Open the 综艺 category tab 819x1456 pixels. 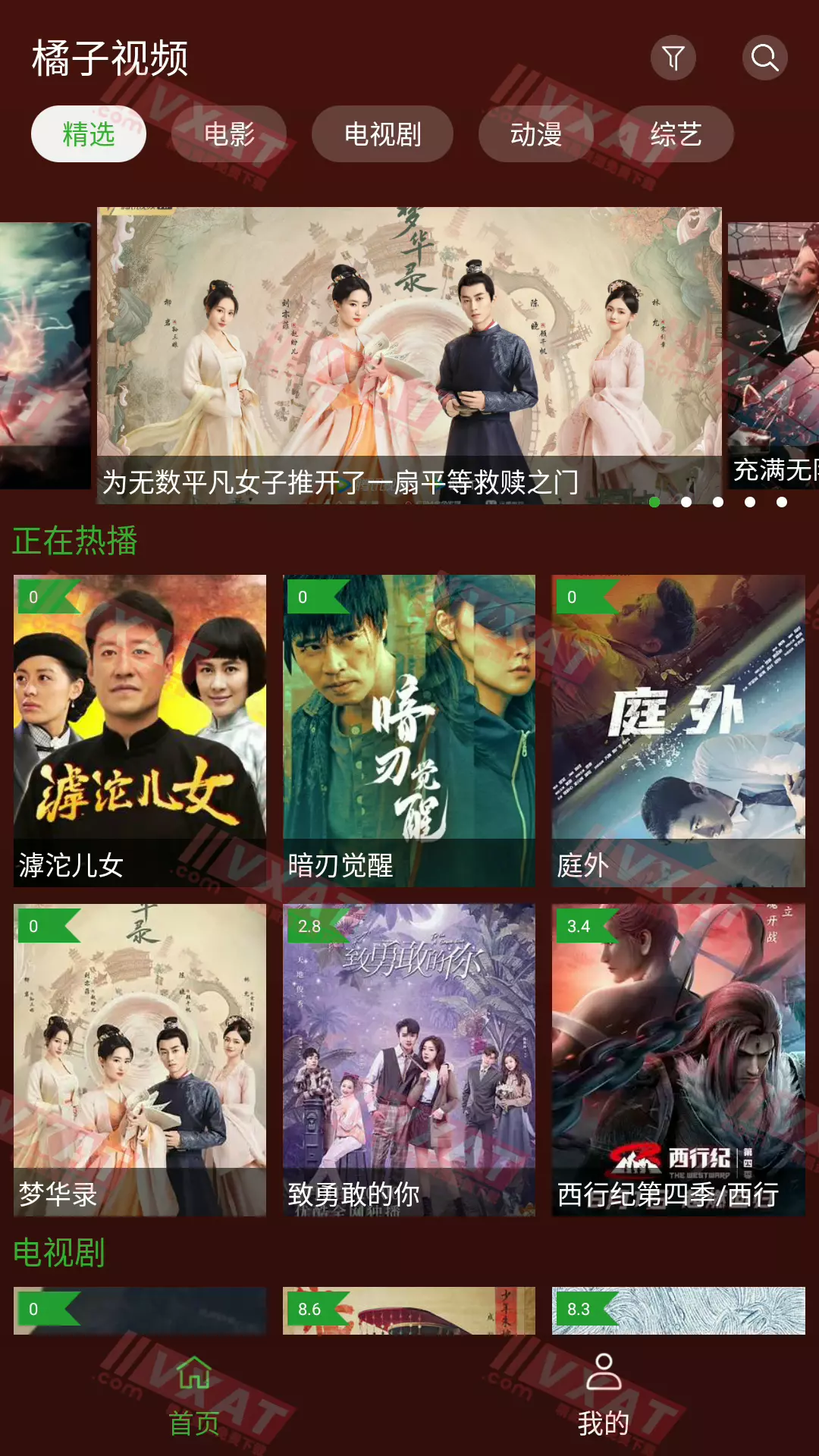pyautogui.click(x=677, y=133)
